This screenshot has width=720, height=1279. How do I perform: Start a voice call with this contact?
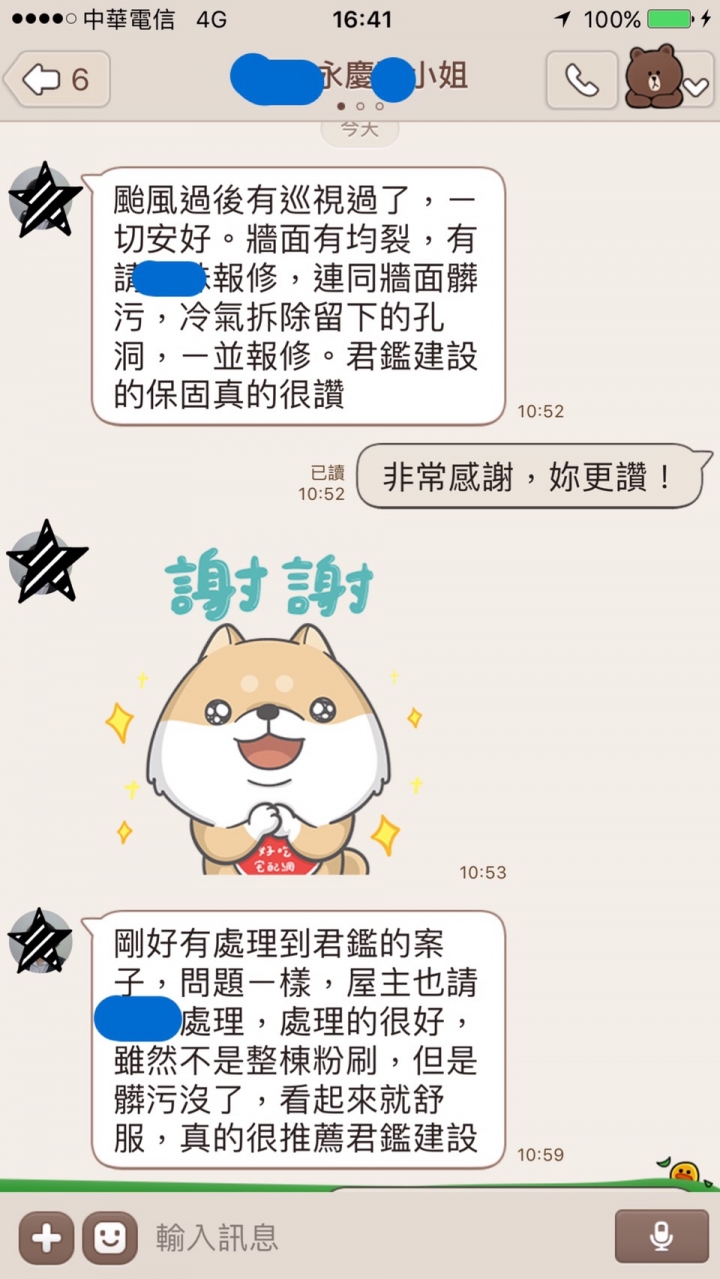click(581, 80)
